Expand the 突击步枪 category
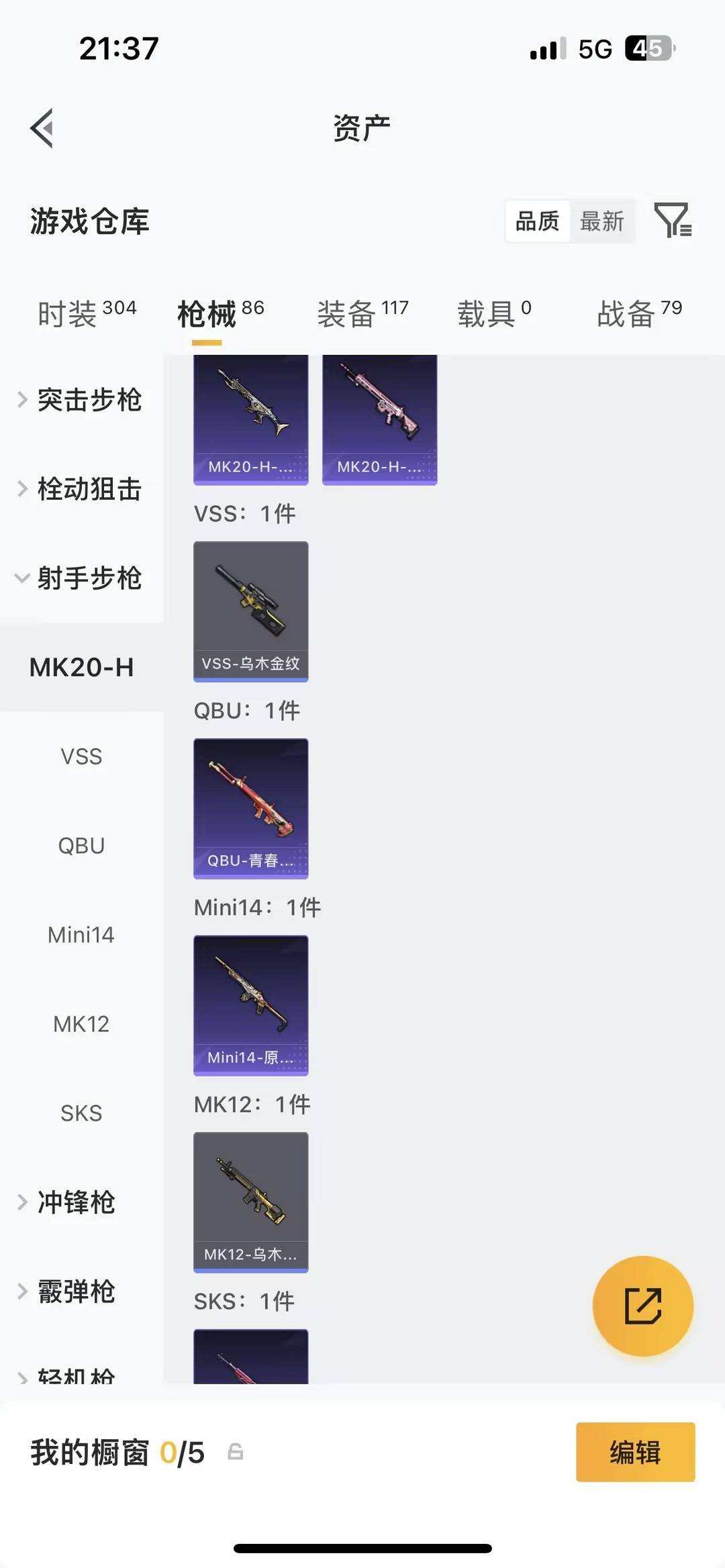This screenshot has height=1568, width=725. point(91,401)
